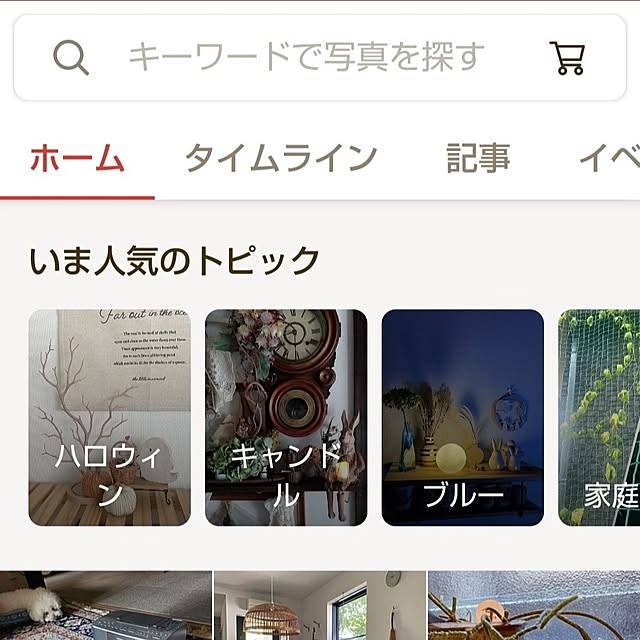Open the キャンドル topic card

point(286,417)
